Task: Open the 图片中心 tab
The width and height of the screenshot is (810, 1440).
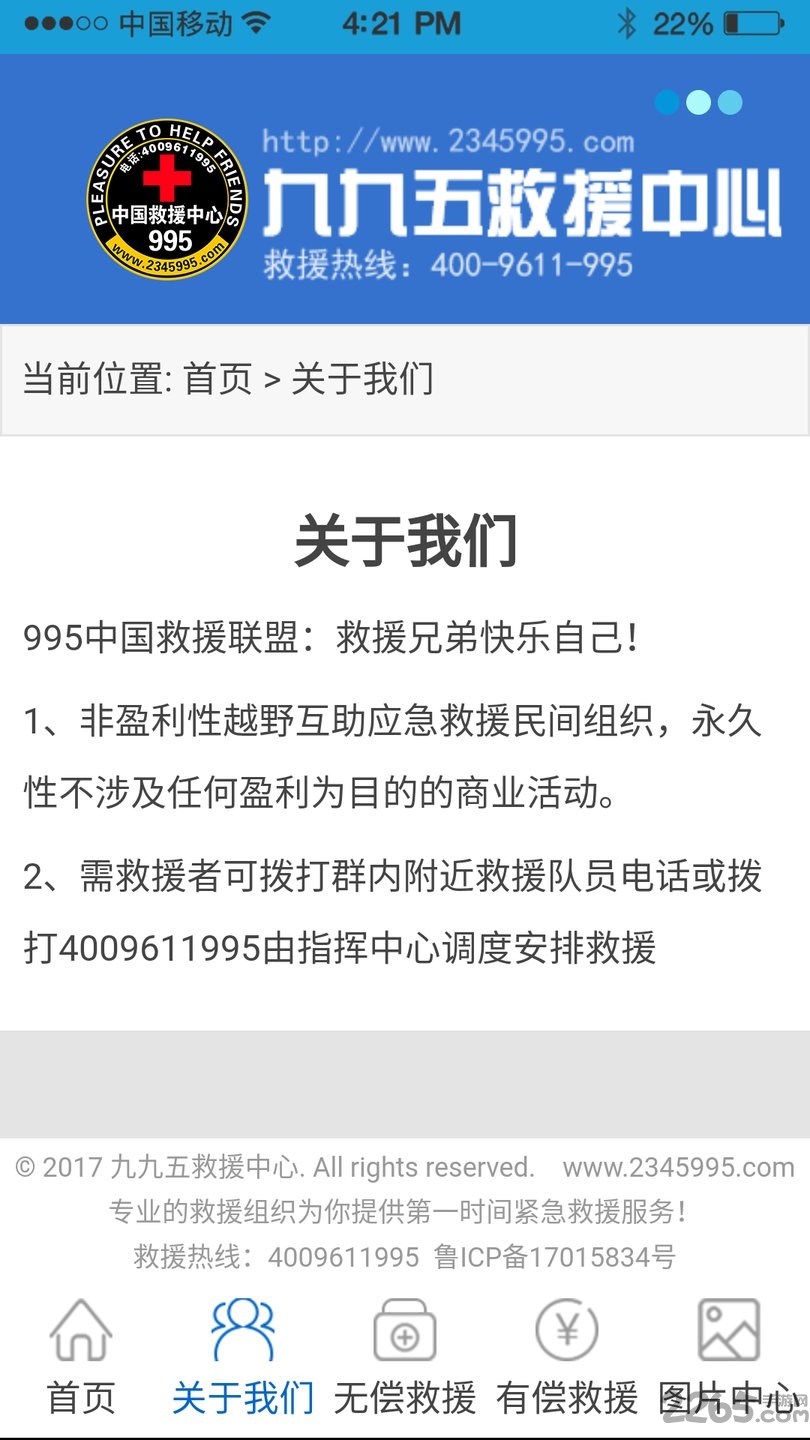Action: tap(728, 1358)
